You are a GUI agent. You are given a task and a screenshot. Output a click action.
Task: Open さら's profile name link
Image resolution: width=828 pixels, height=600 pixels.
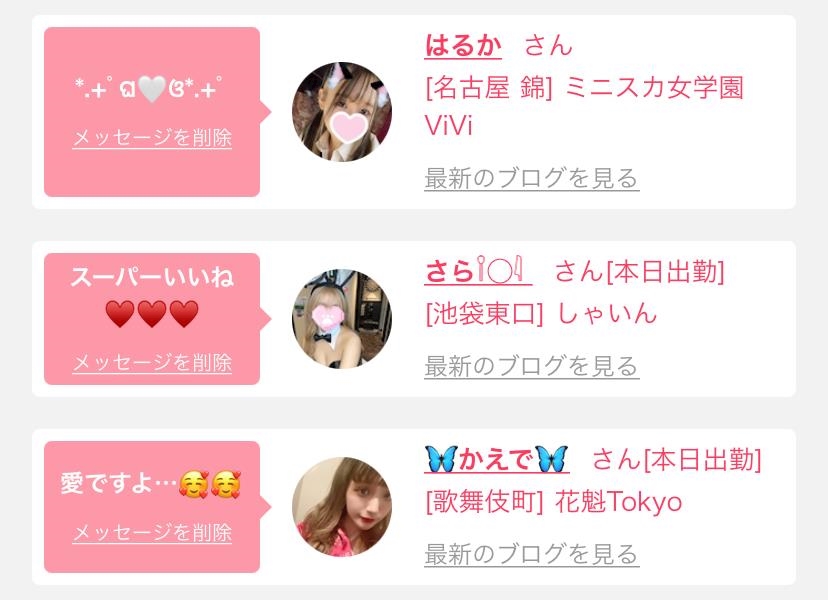tap(477, 271)
